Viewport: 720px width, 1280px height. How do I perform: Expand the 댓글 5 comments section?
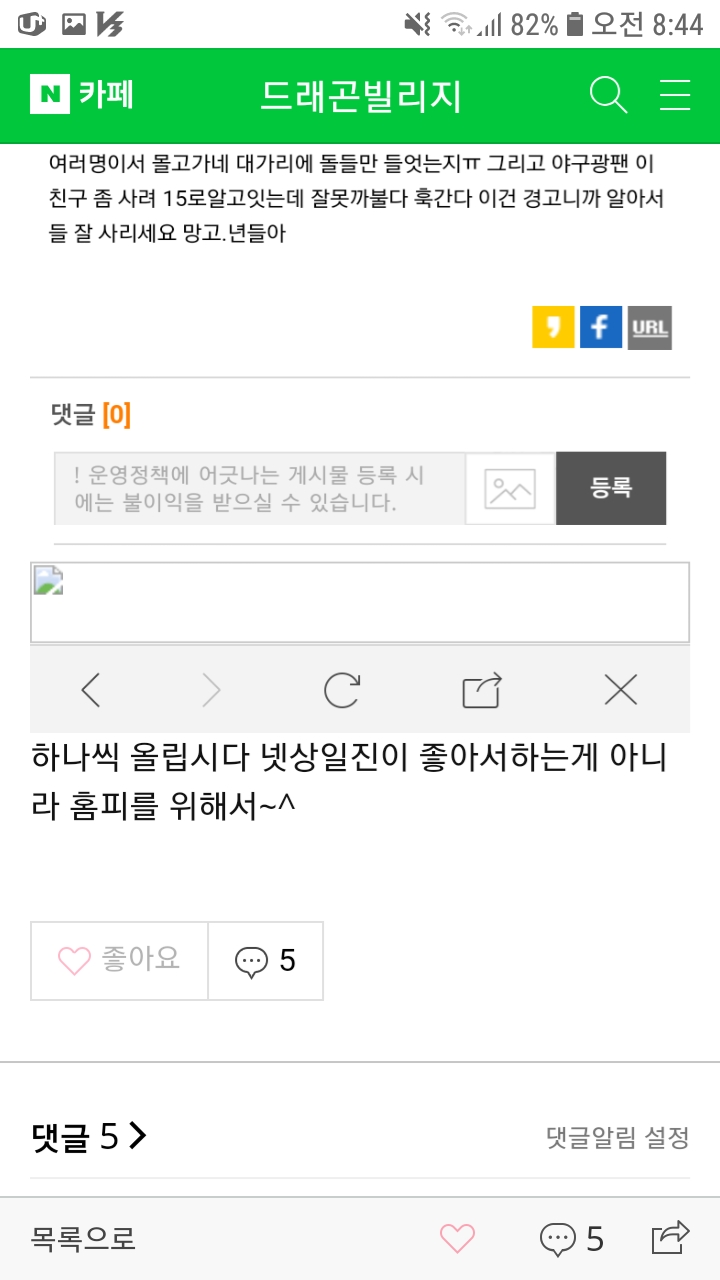pyautogui.click(x=90, y=1136)
